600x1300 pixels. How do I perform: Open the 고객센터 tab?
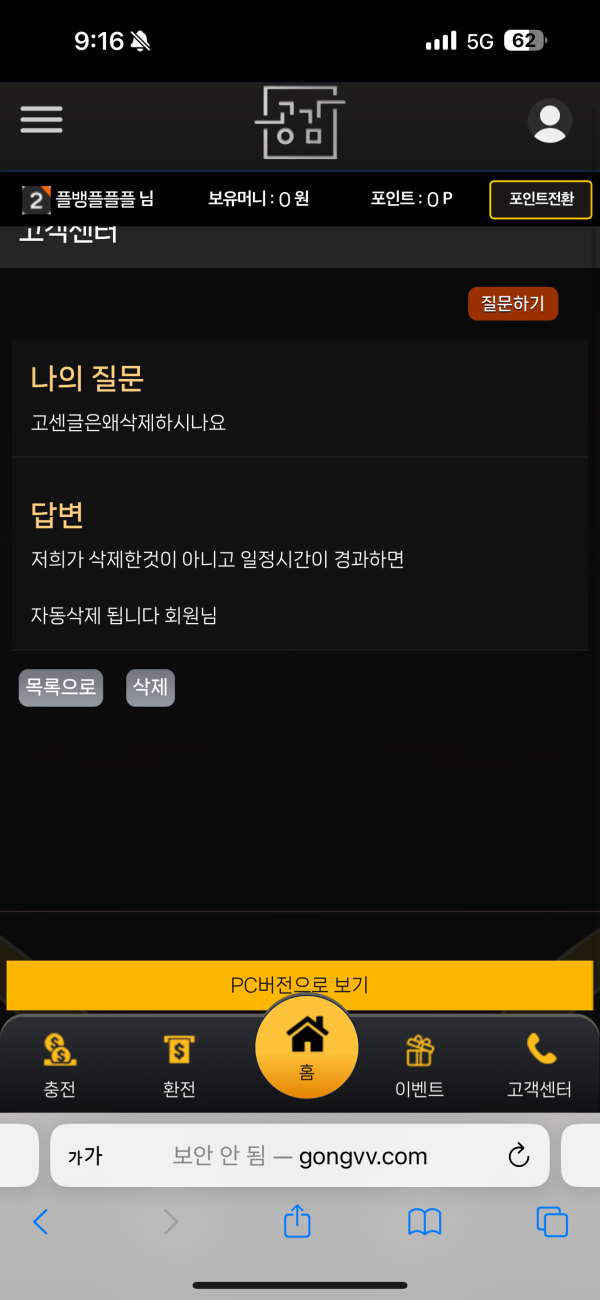(540, 1066)
